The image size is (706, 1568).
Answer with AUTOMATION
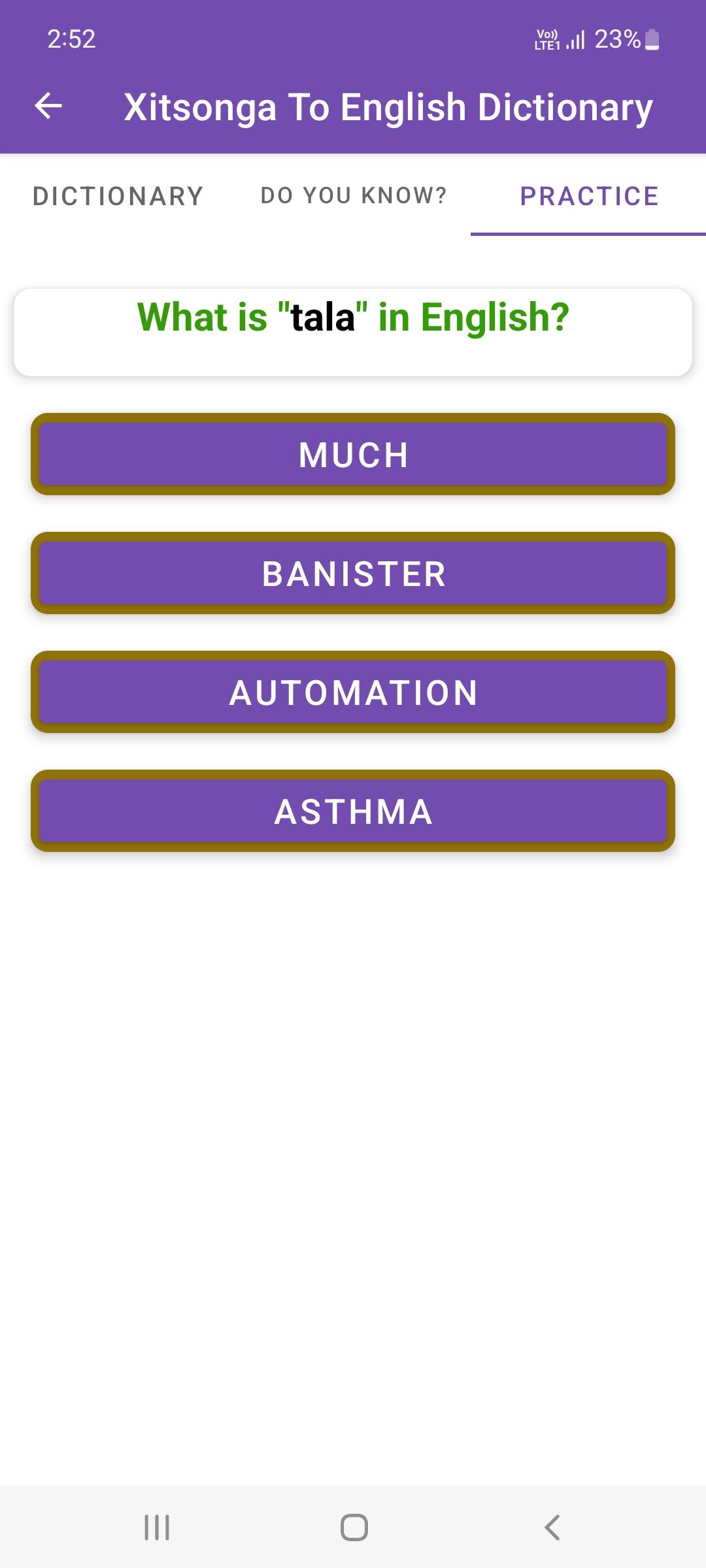[353, 692]
